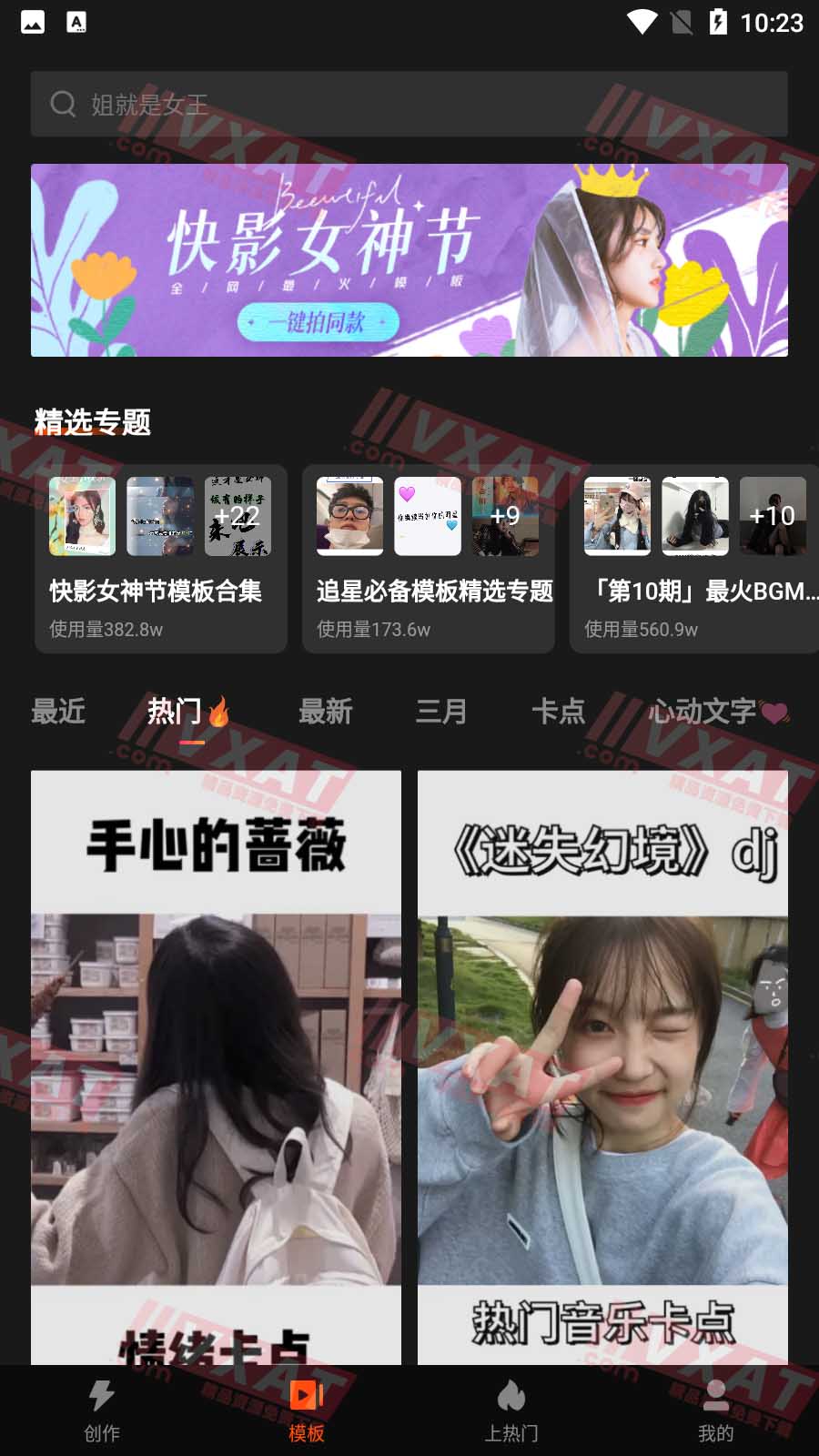
Task: Switch to the 卡点 tab
Action: pyautogui.click(x=559, y=712)
